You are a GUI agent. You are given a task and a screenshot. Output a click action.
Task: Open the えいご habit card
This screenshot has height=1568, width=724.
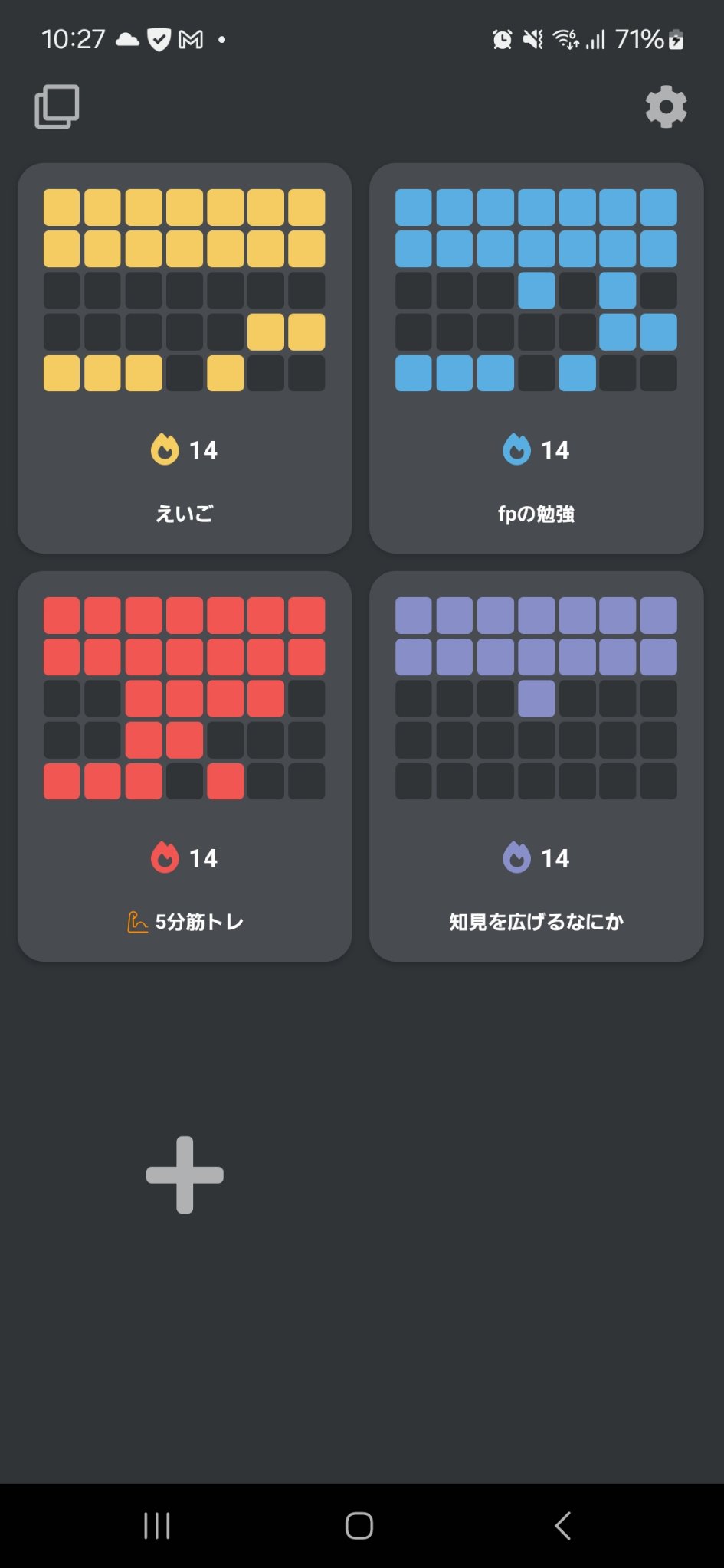(x=184, y=513)
